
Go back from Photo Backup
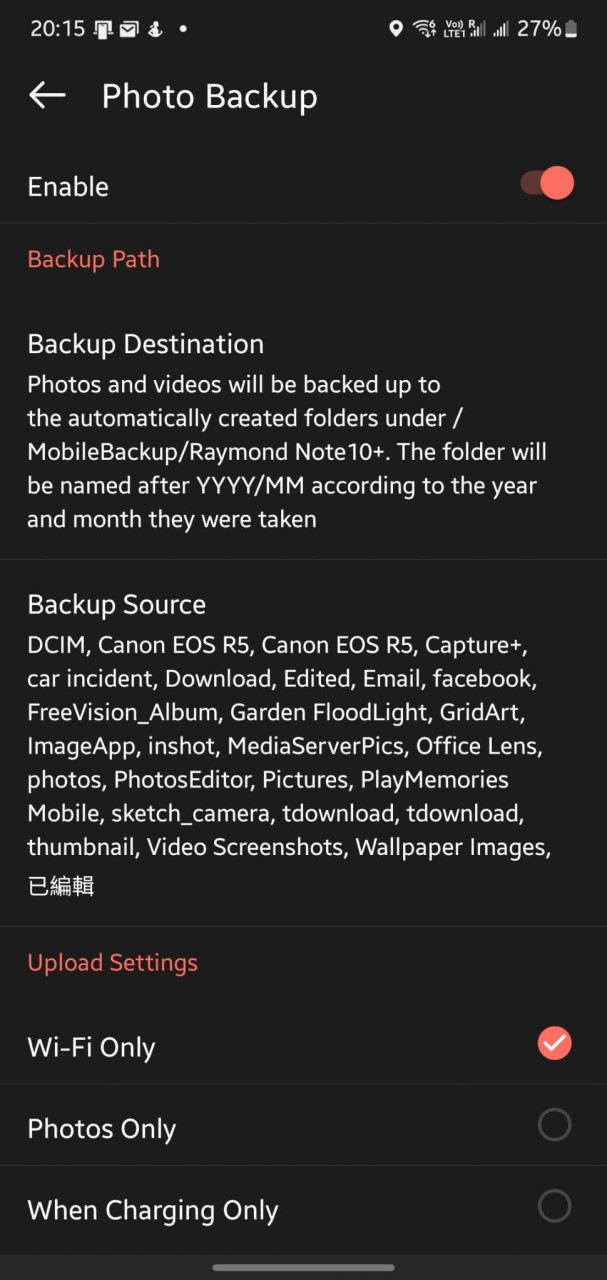[47, 96]
